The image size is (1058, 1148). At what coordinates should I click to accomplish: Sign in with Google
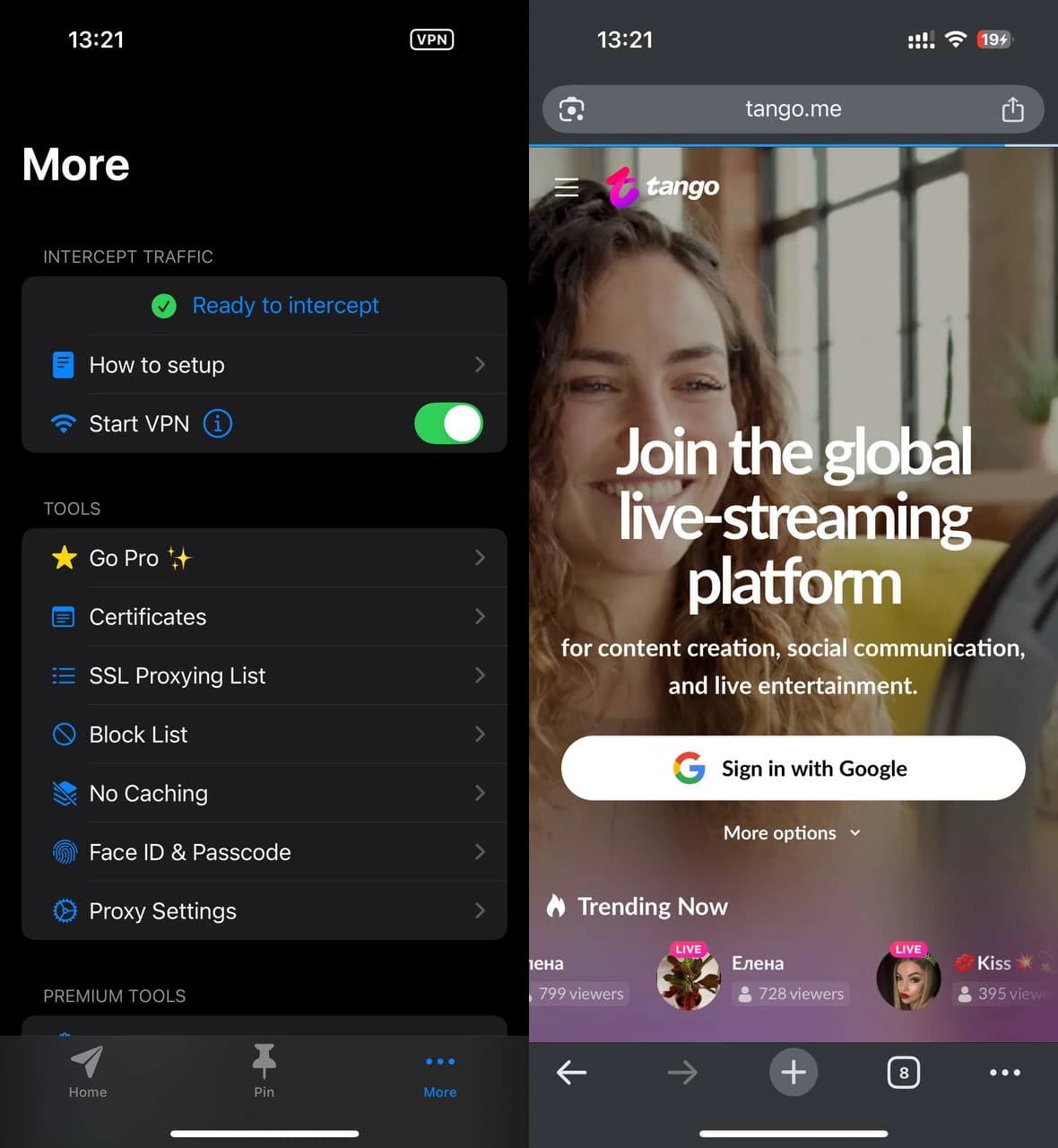793,769
